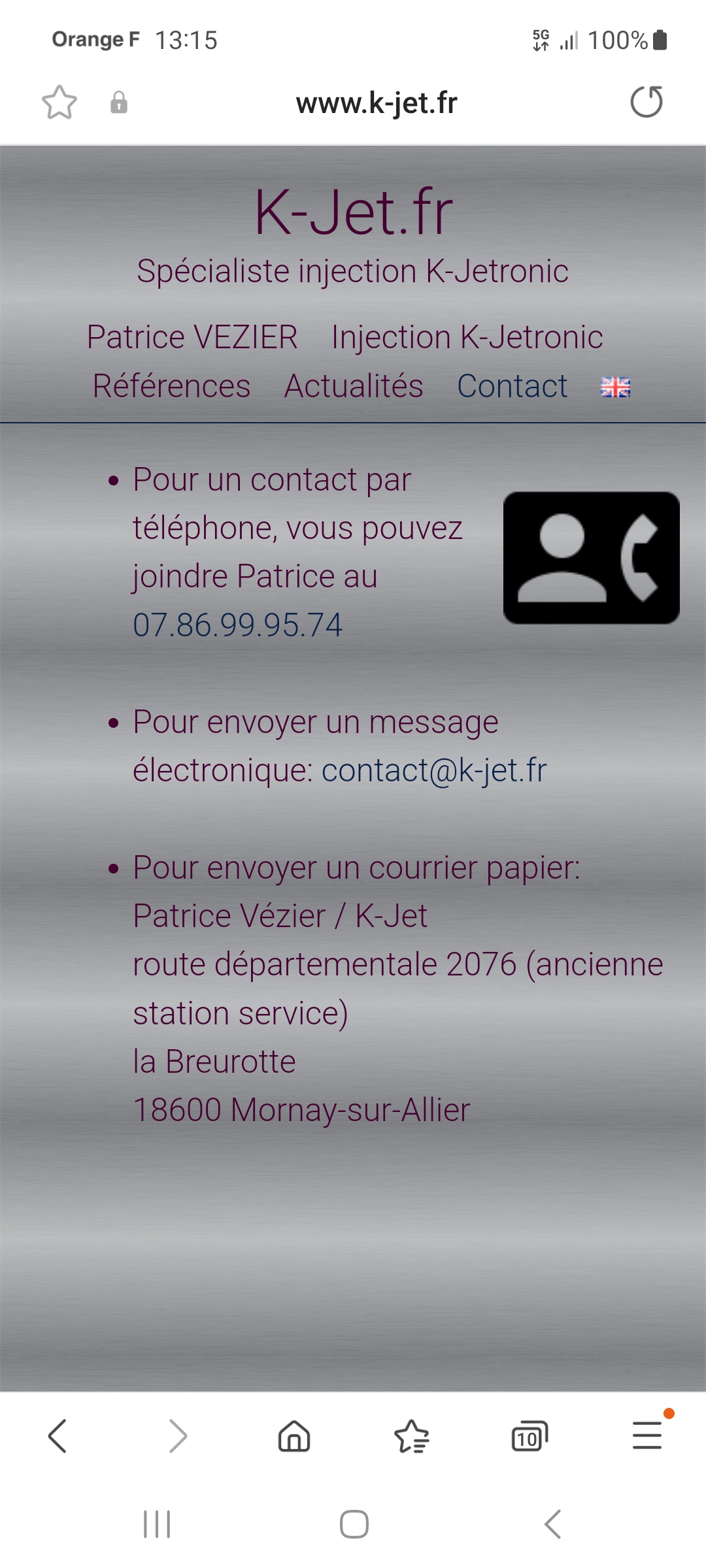
Task: Open the Actualités page
Action: coord(354,386)
